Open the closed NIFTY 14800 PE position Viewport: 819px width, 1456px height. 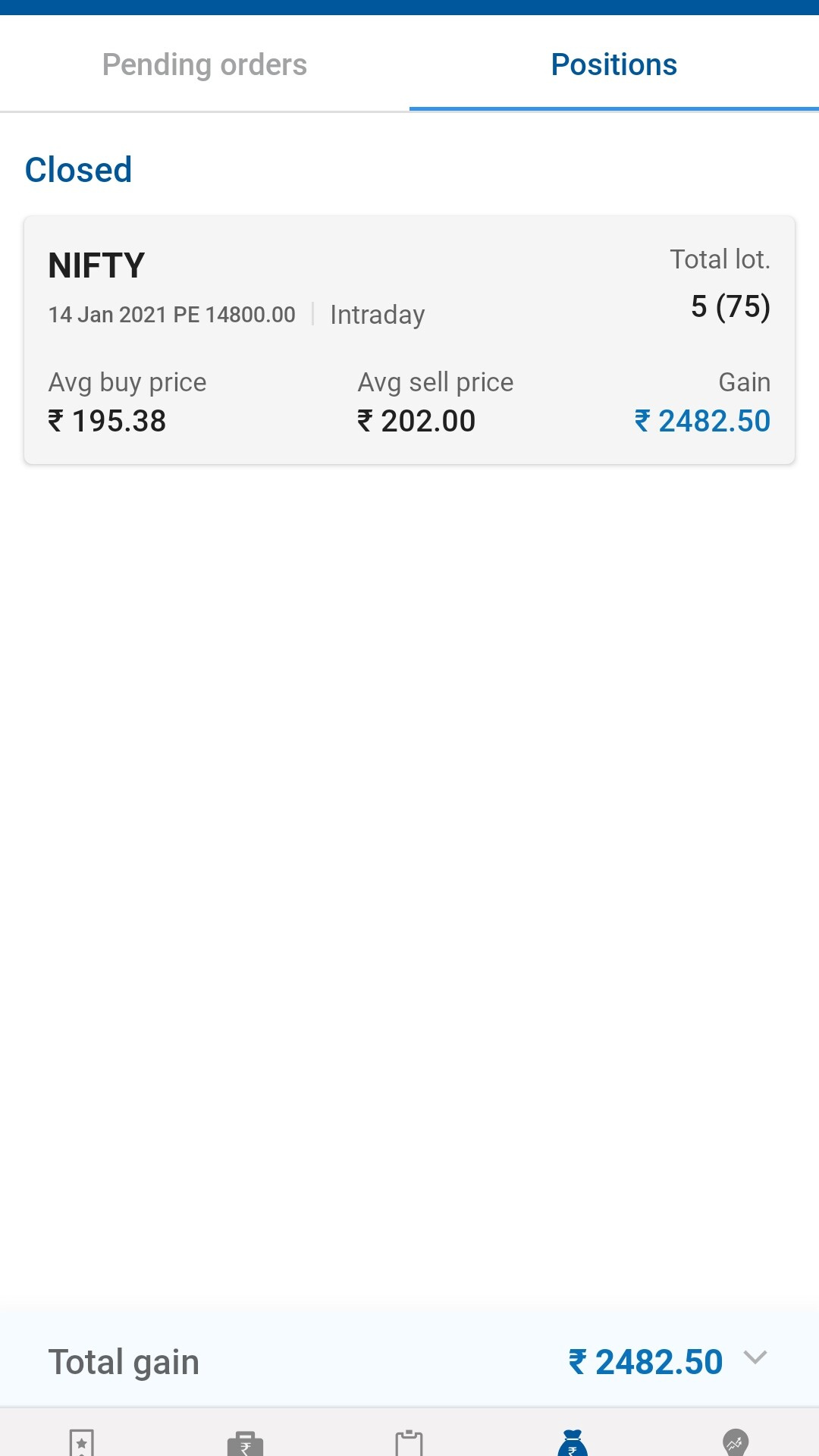click(x=409, y=340)
